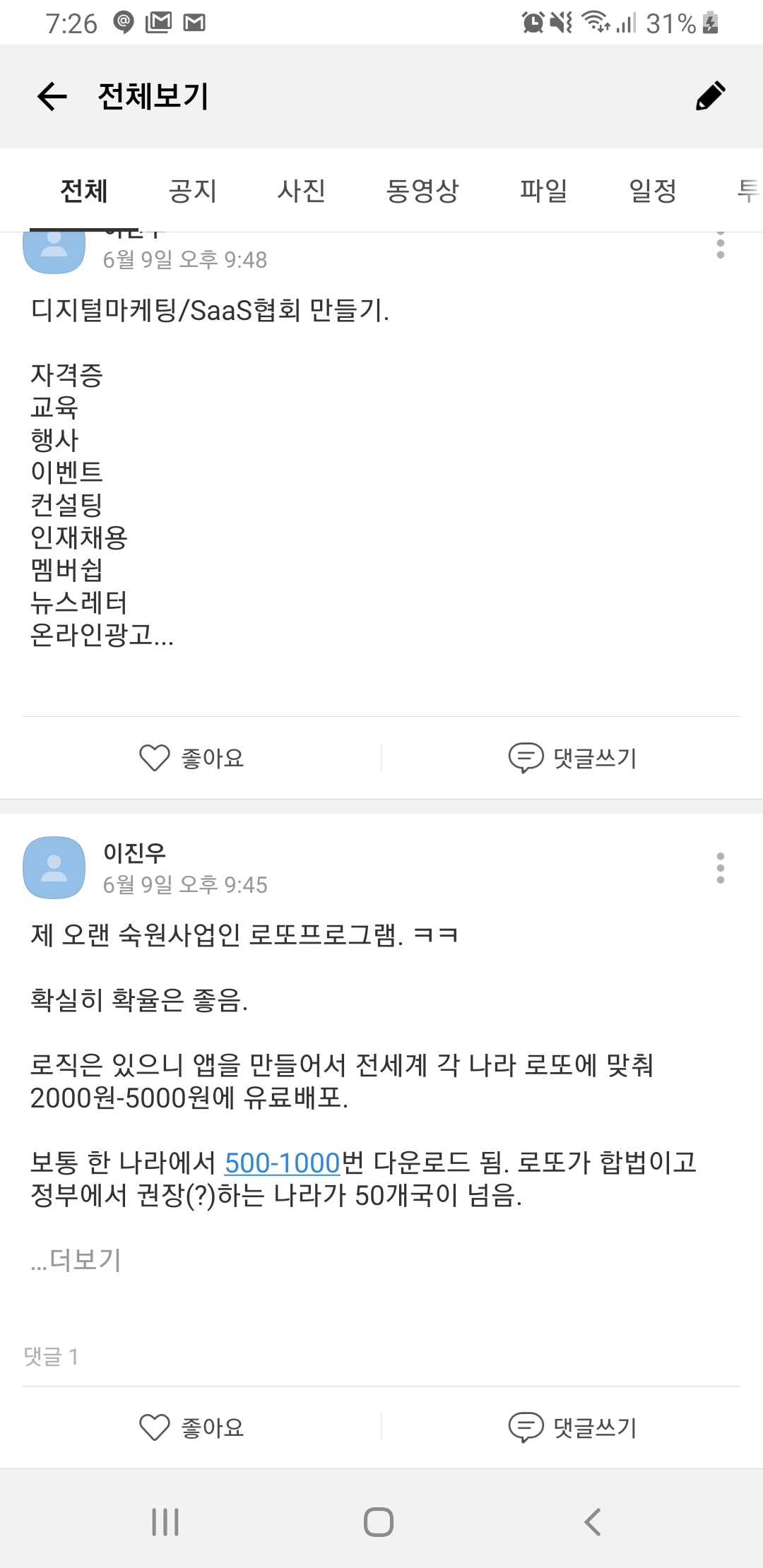Comment on the 디지털마케팅/SaaS협회 post
763x1568 pixels.
(x=572, y=758)
